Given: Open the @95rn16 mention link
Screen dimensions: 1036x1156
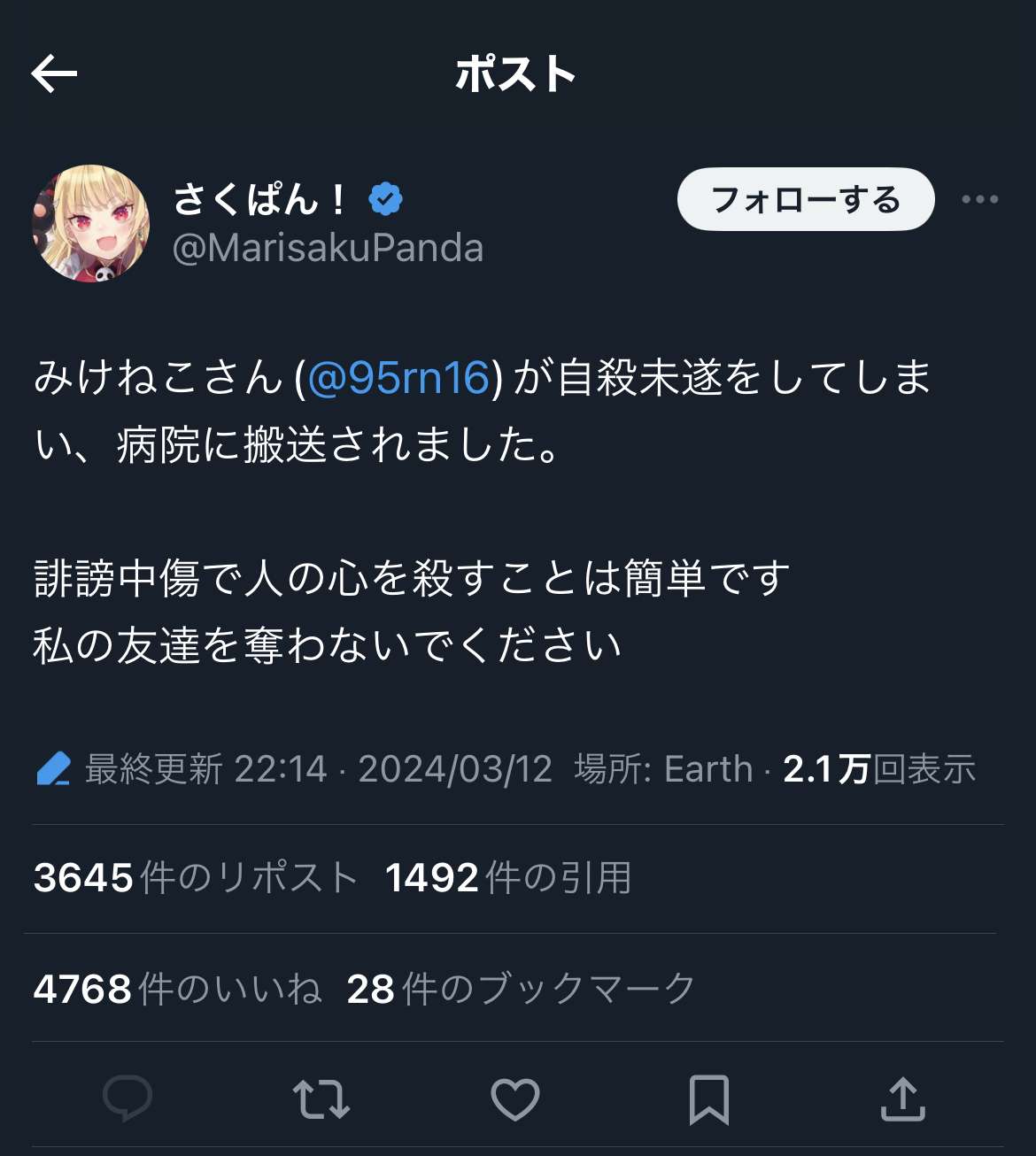Looking at the screenshot, I should click(x=398, y=378).
